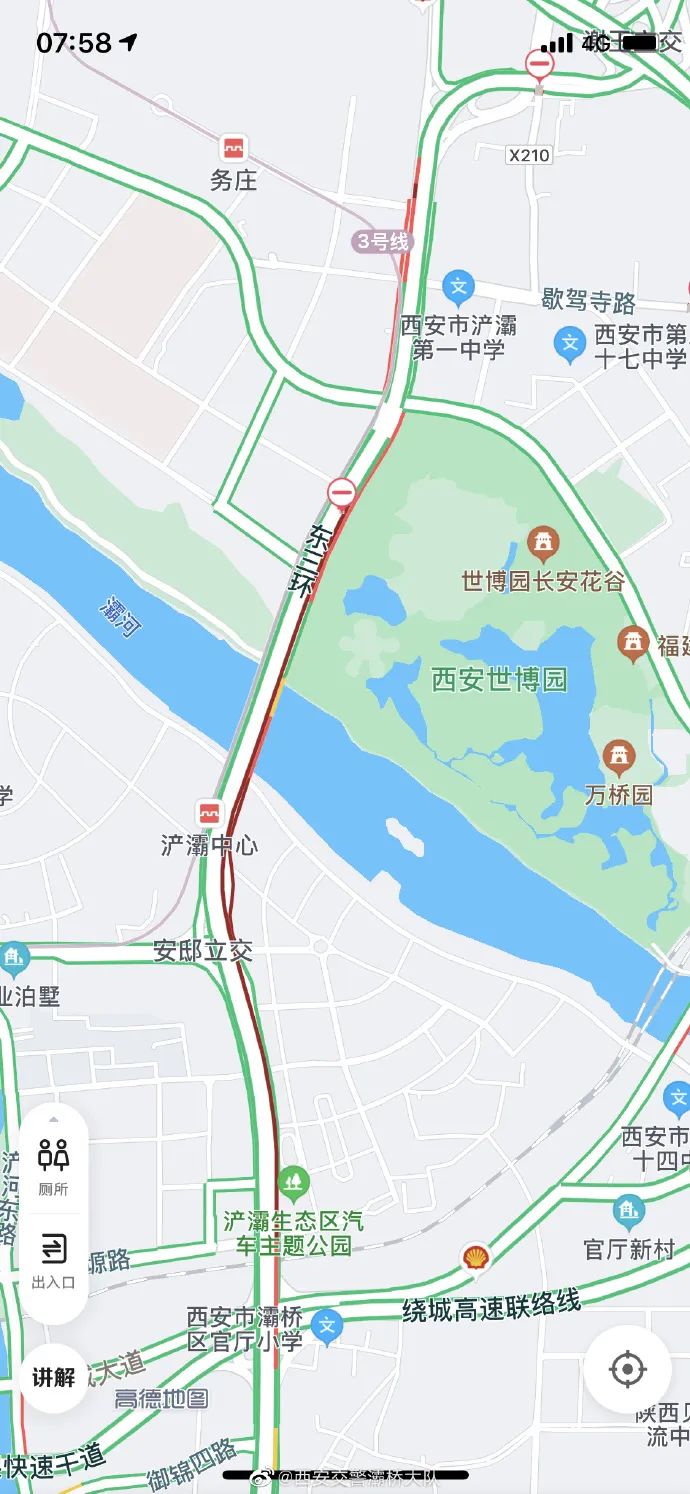Tap the 厕所 (restroom) finder button
The height and width of the screenshot is (1494, 690).
(53, 1164)
